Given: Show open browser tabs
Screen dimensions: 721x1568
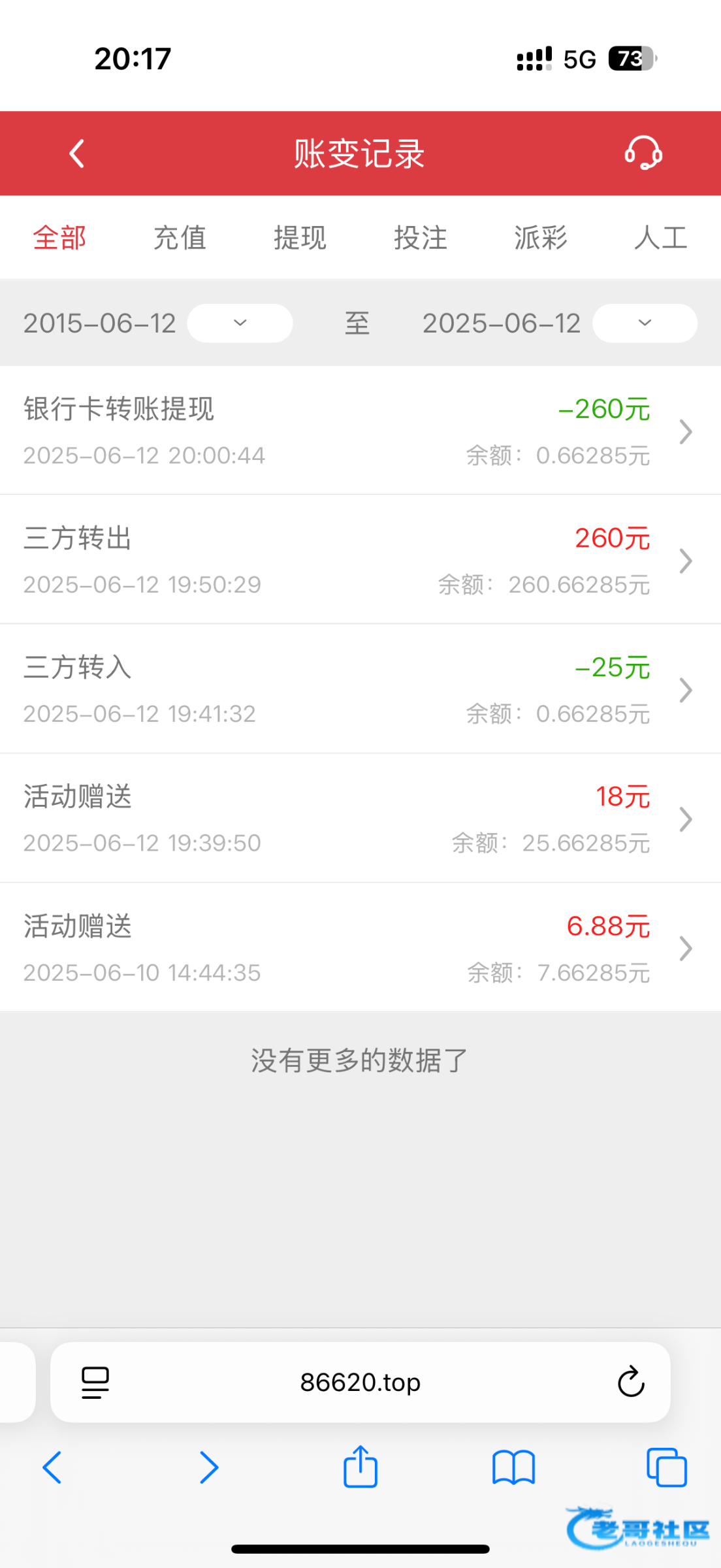Looking at the screenshot, I should tap(666, 1467).
